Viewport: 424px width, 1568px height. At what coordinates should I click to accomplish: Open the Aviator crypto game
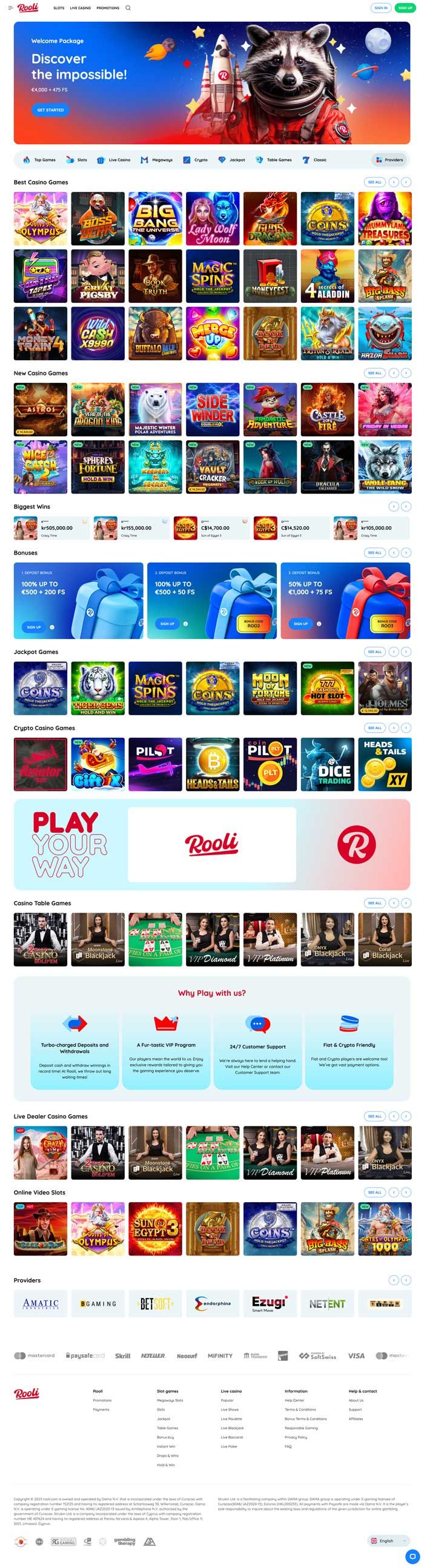pos(40,764)
